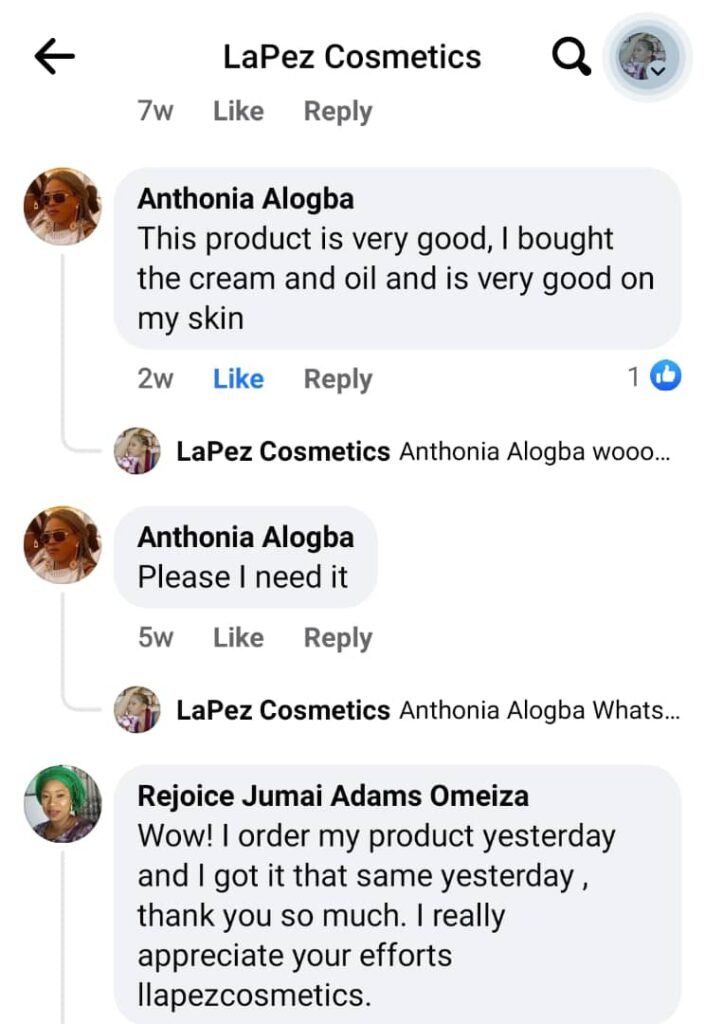Unlike Anthonia's 'This product is very good' comment

[x=238, y=379]
